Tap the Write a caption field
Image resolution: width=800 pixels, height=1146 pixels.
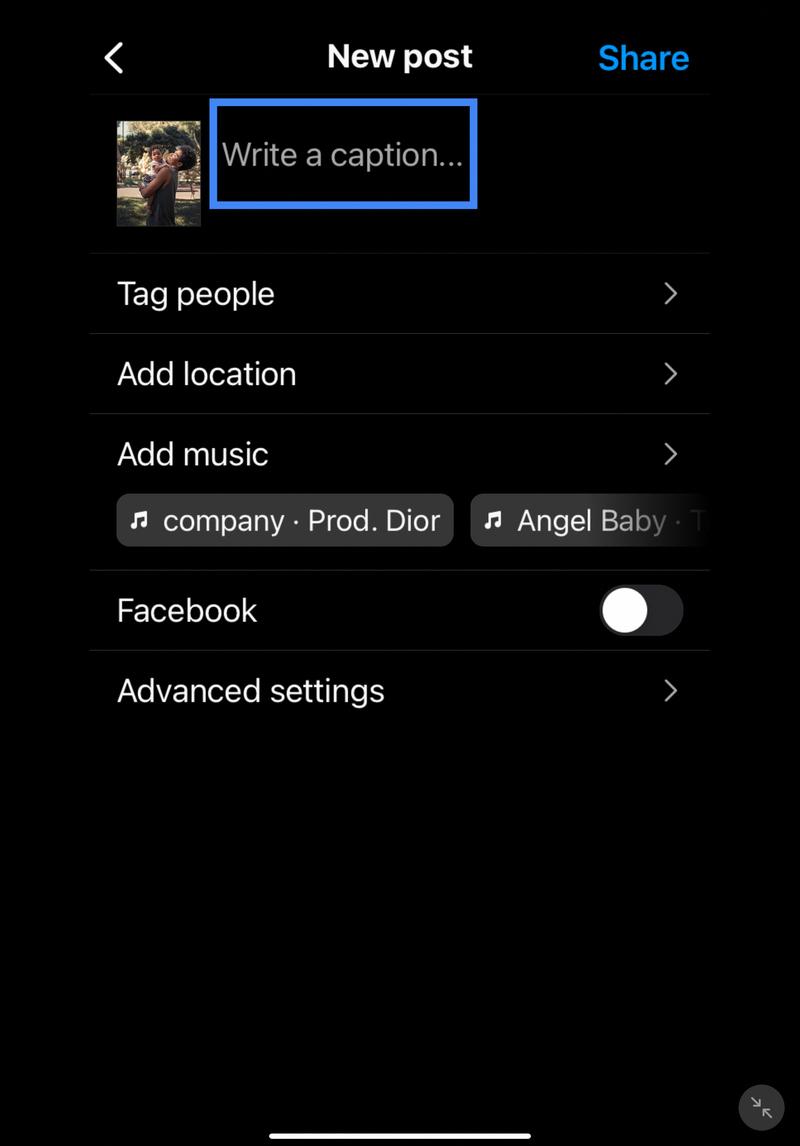click(x=343, y=154)
